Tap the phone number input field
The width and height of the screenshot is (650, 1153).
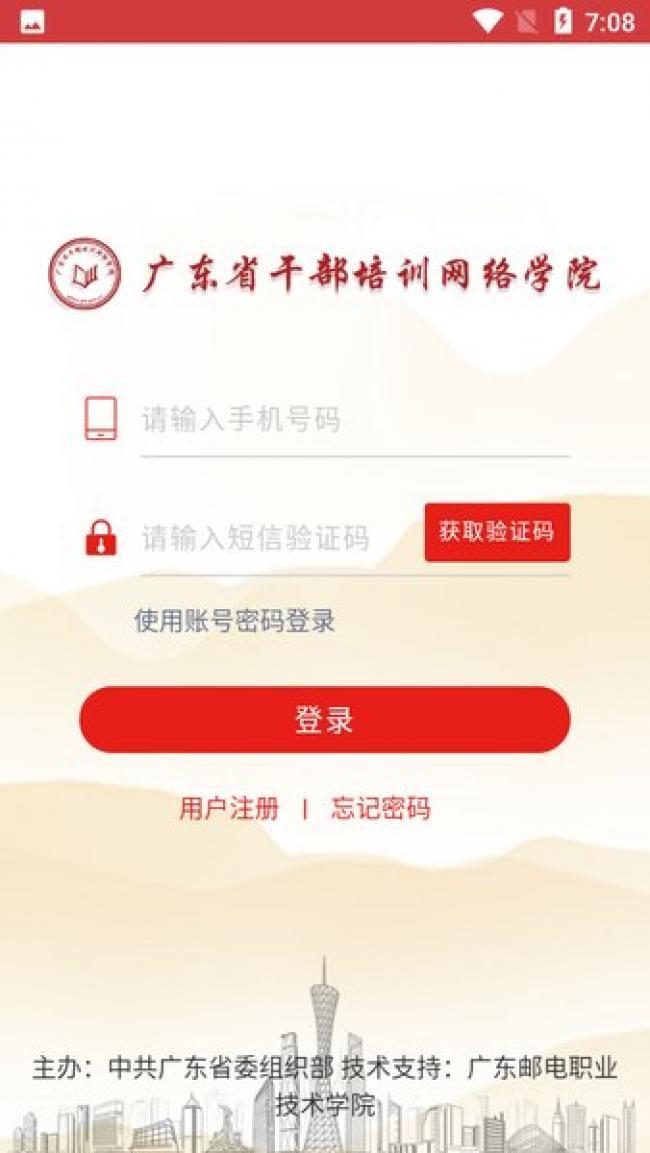(x=354, y=420)
